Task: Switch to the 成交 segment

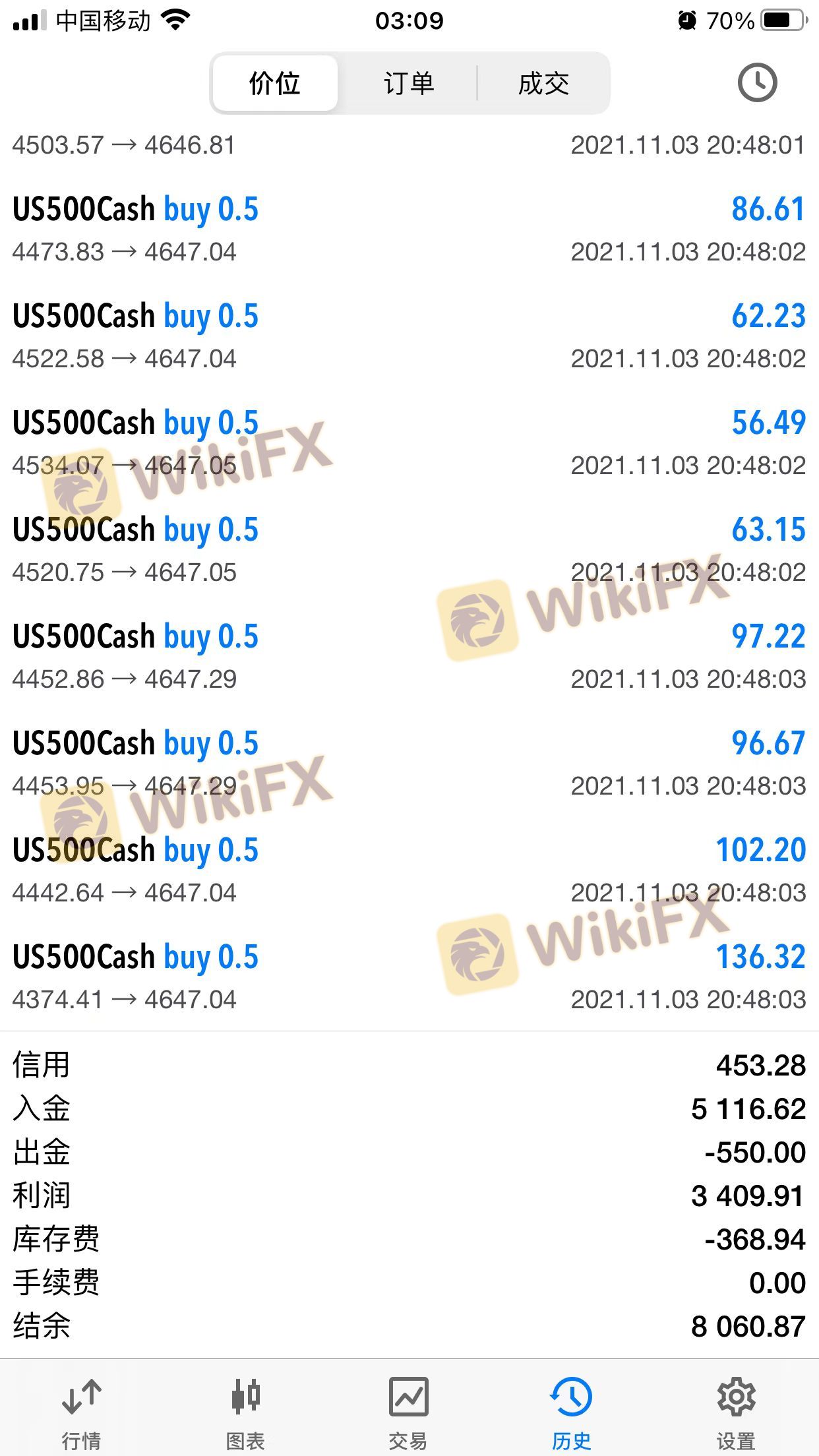Action: [x=543, y=84]
